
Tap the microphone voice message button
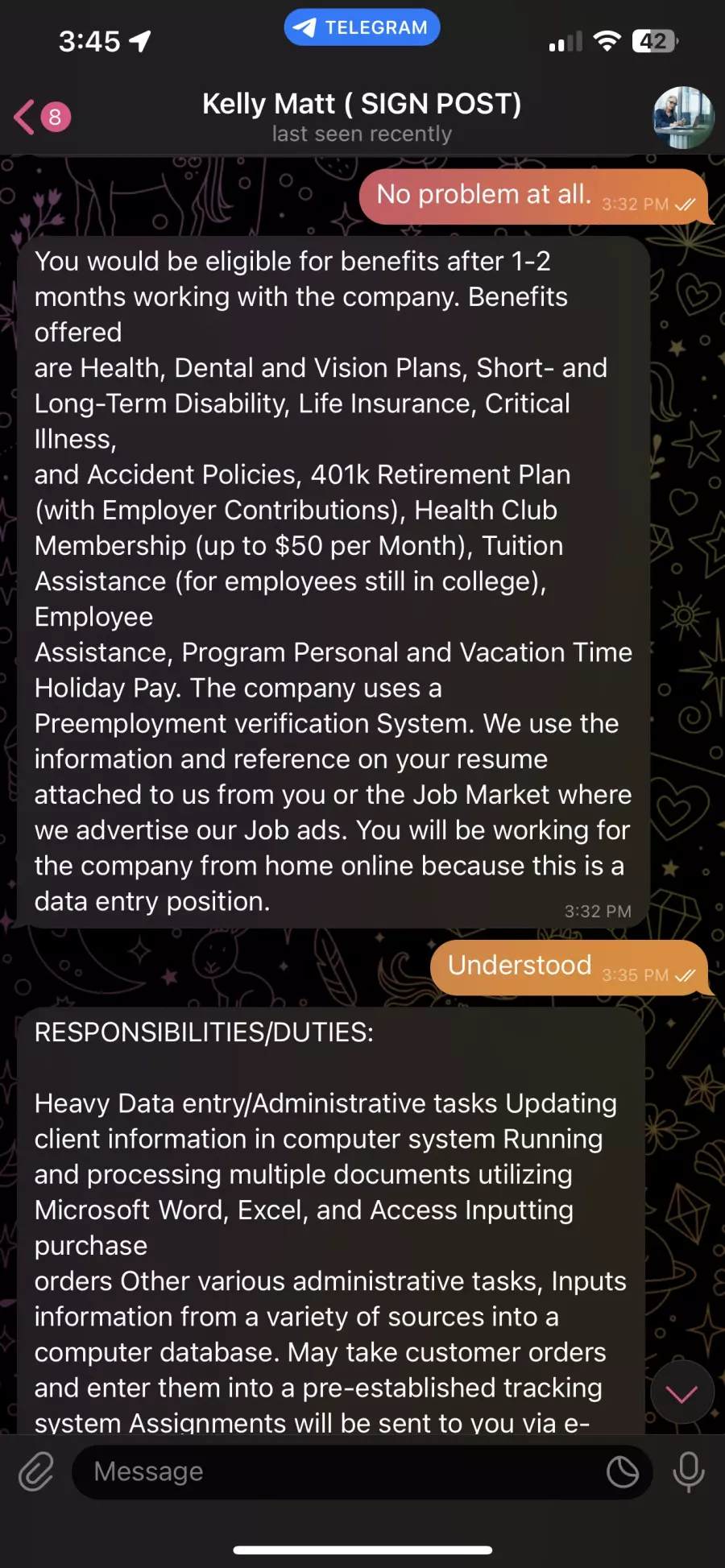coord(688,1472)
